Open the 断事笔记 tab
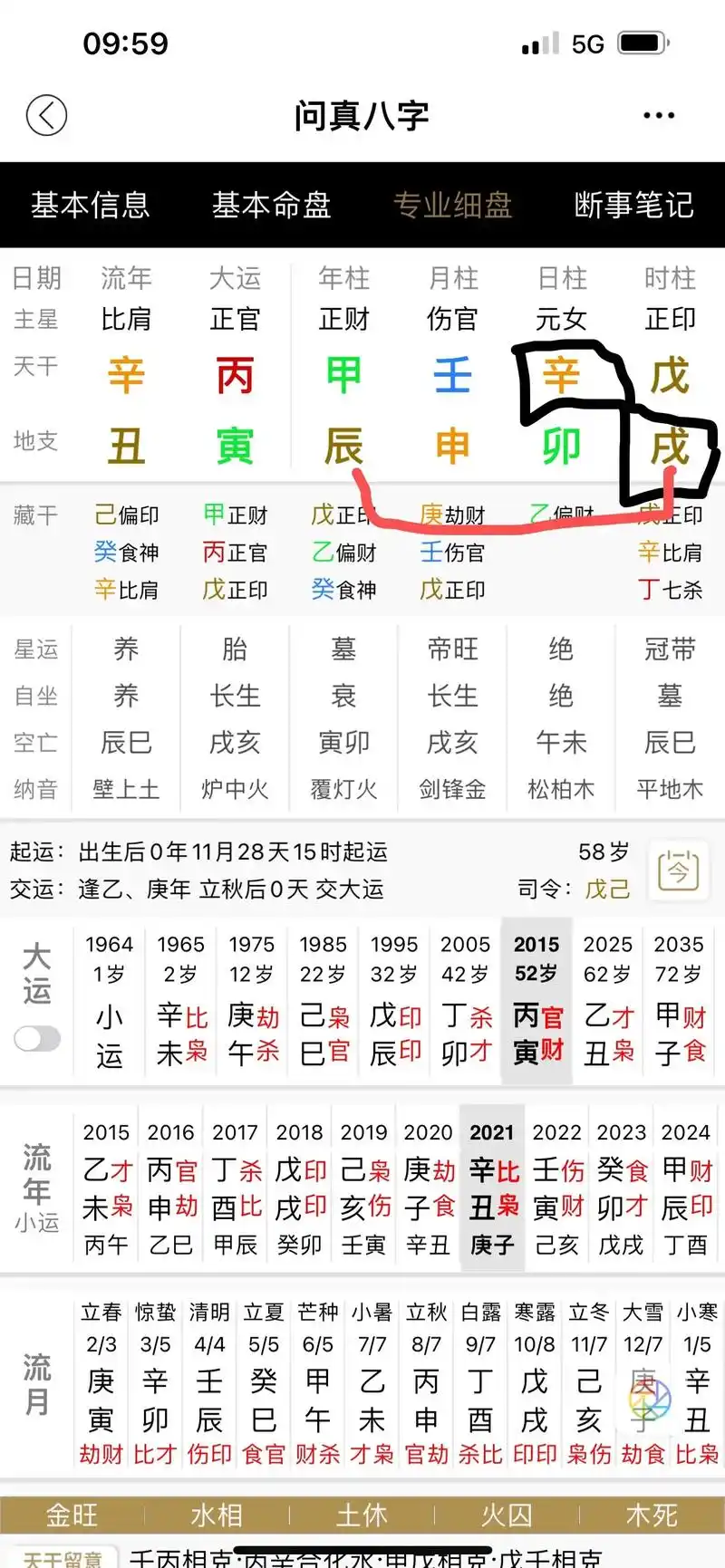 [633, 206]
